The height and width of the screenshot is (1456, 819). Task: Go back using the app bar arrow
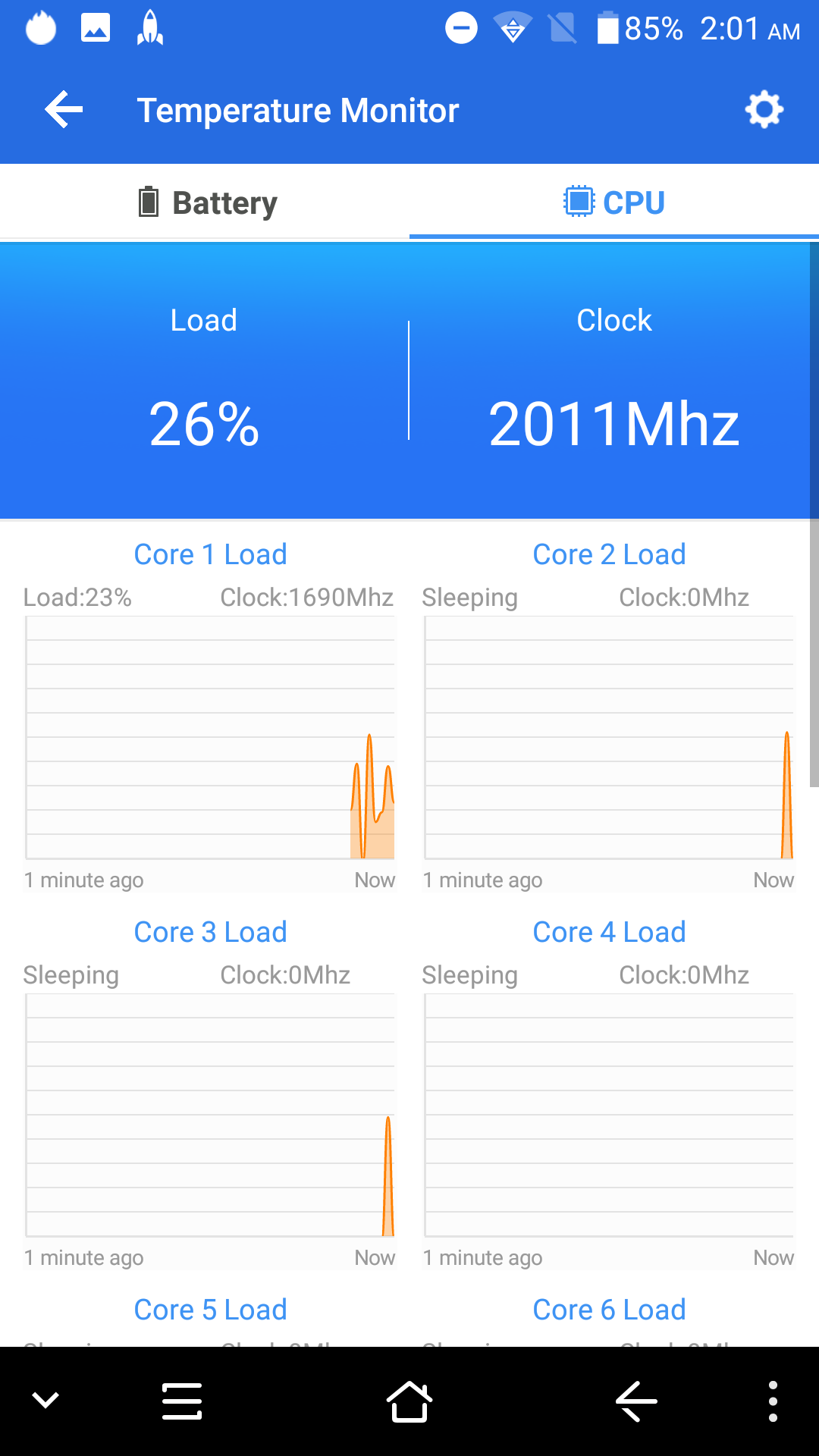(64, 110)
